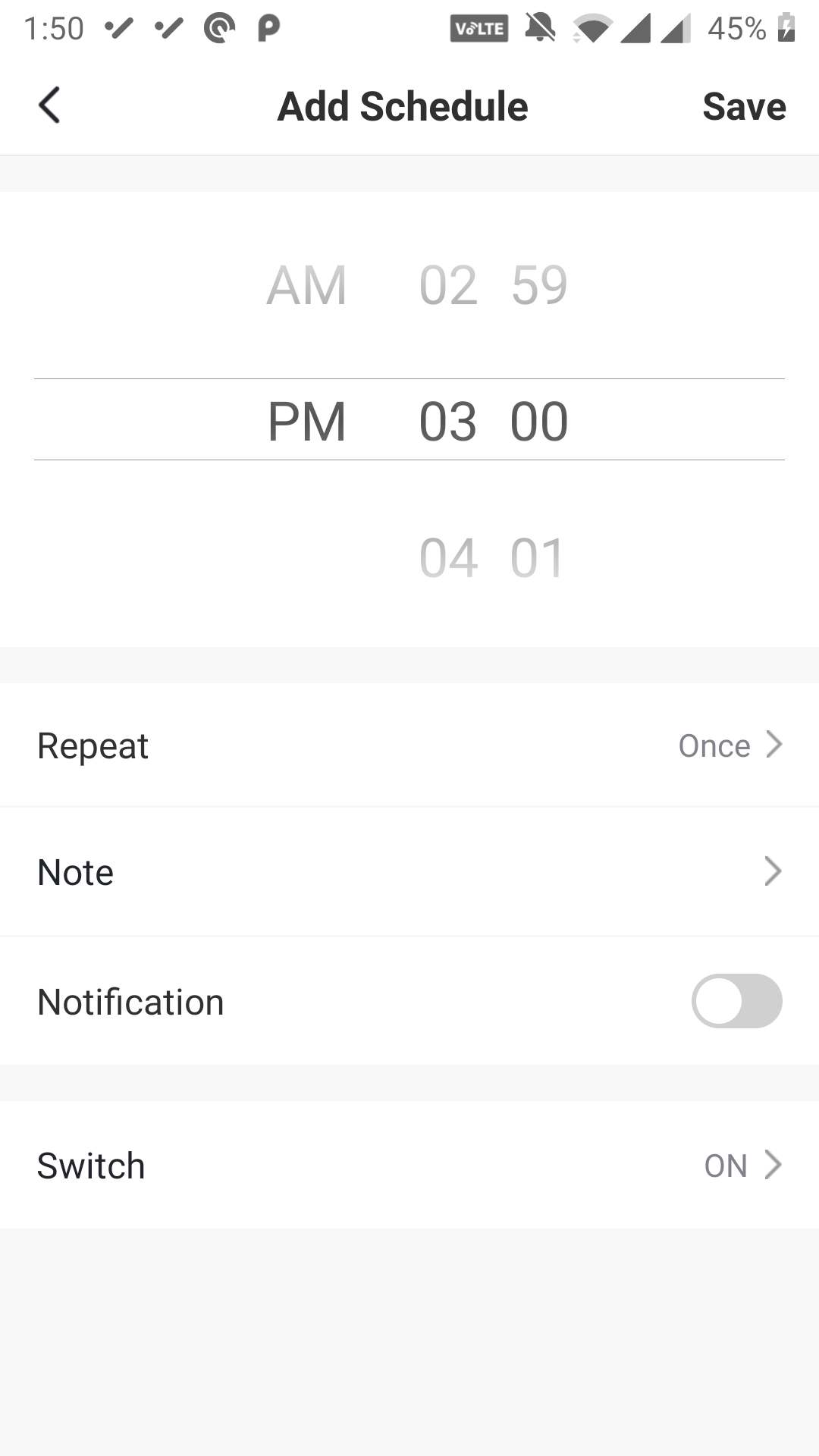
Task: Go back from Add Schedule
Action: [x=50, y=105]
